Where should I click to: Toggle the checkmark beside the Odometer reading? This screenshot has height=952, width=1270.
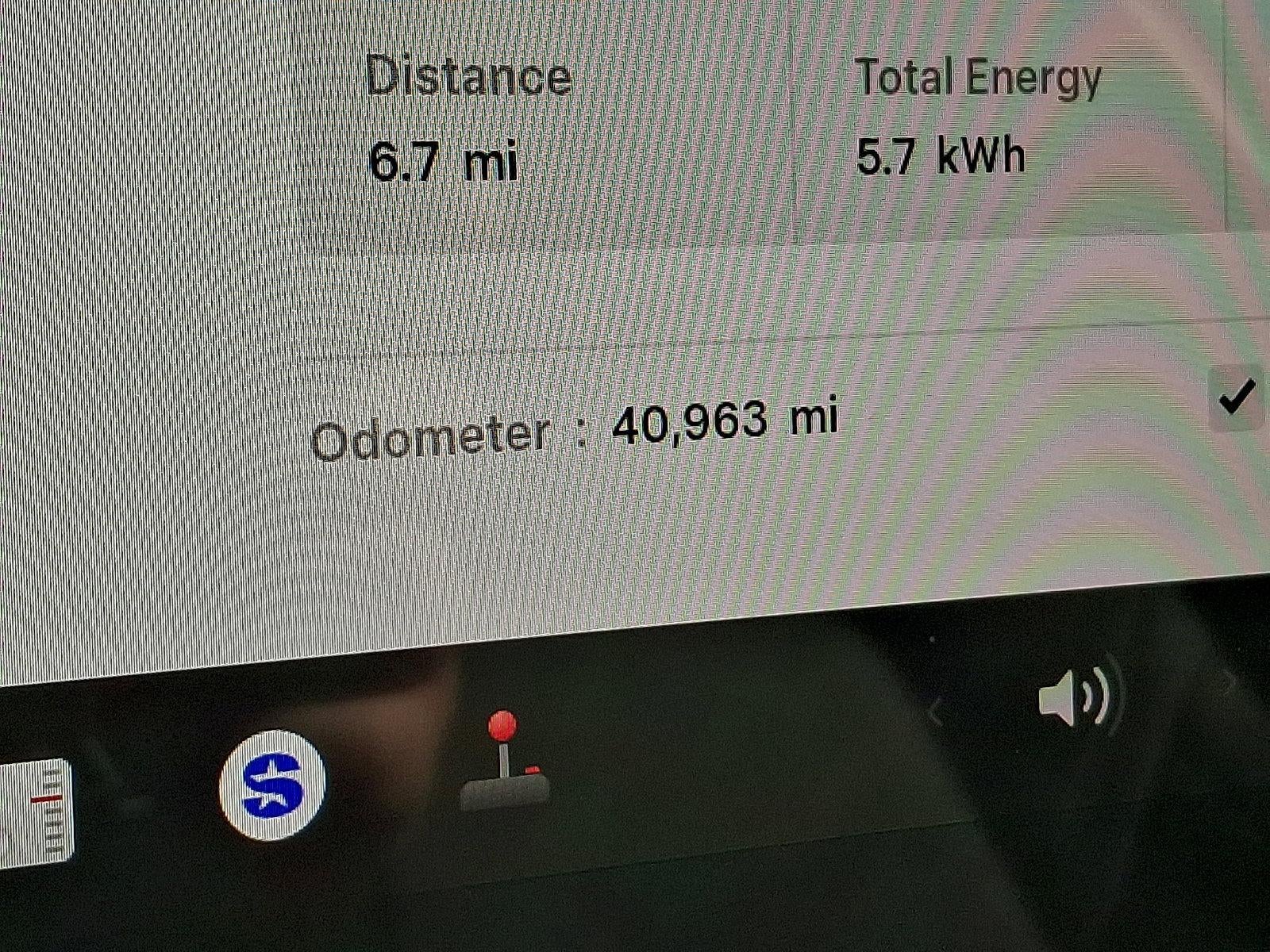(1236, 397)
